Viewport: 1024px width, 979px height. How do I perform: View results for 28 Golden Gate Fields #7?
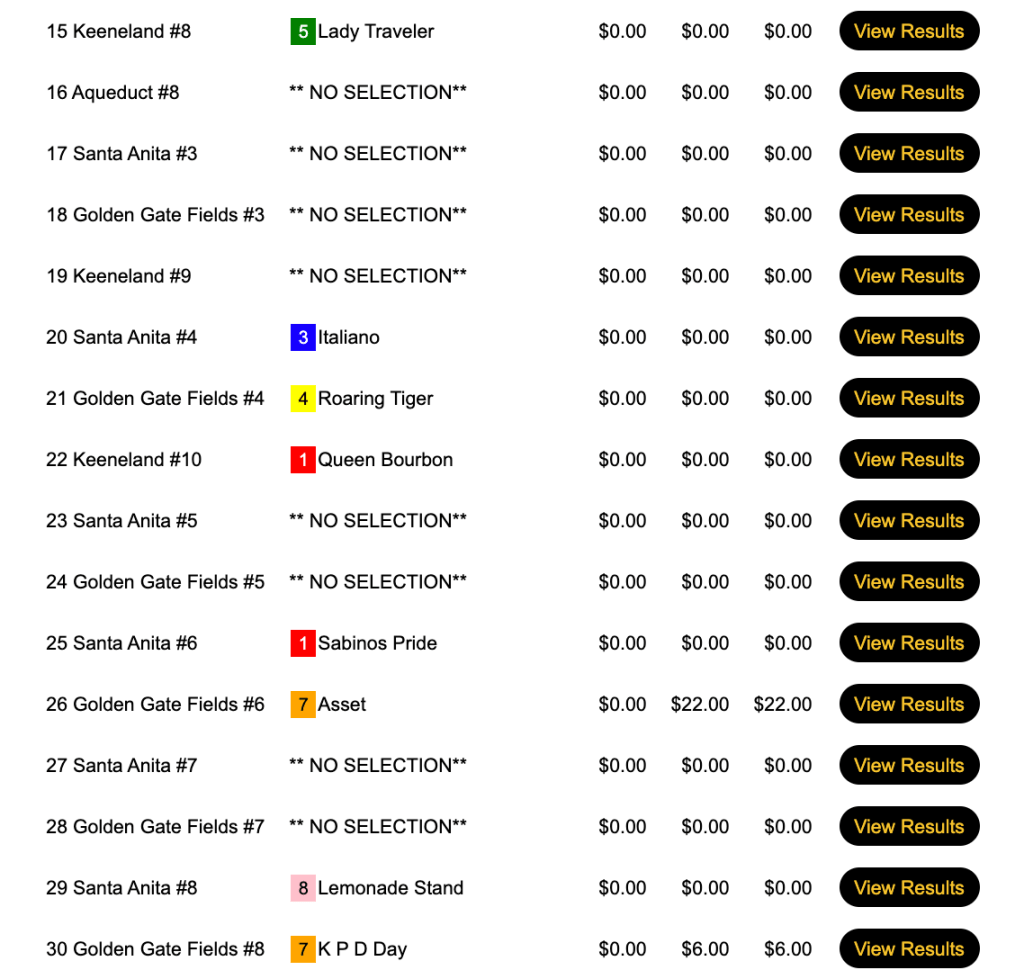[x=908, y=826]
